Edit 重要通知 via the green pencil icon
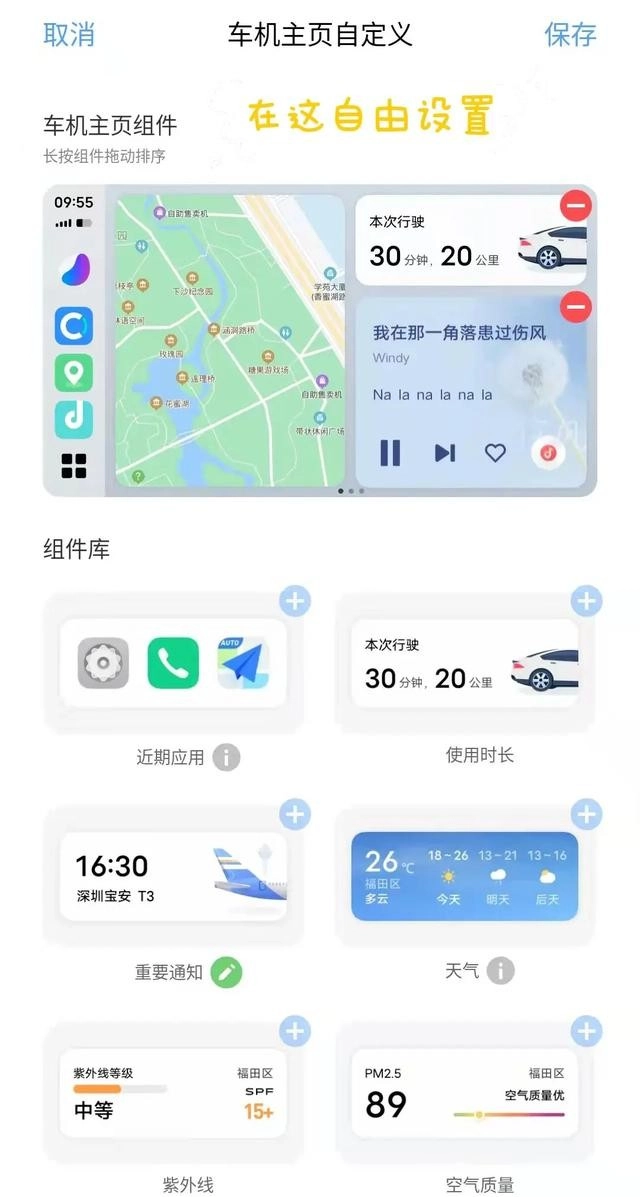Image resolution: width=640 pixels, height=1197 pixels. click(227, 971)
